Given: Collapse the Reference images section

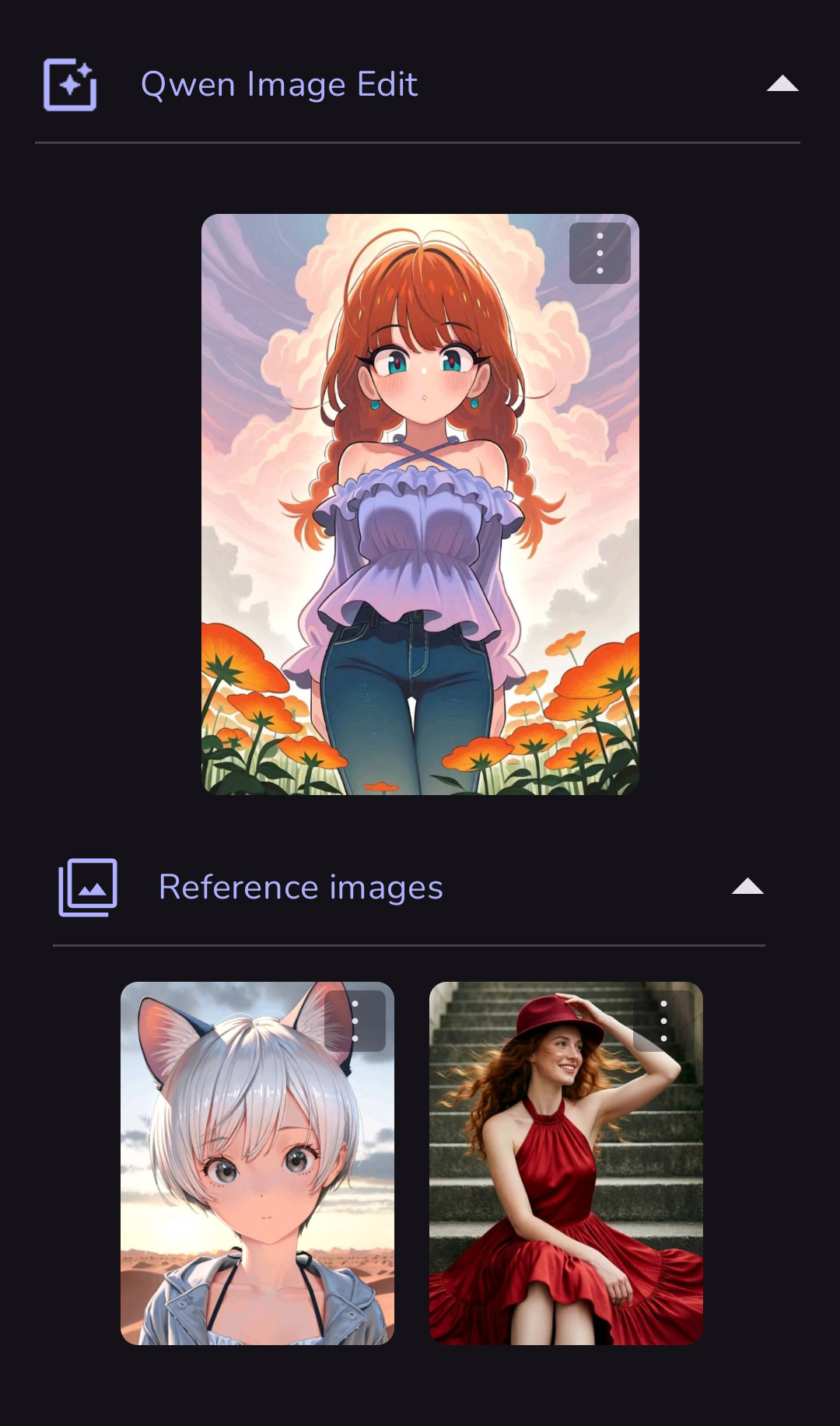Looking at the screenshot, I should coord(747,887).
